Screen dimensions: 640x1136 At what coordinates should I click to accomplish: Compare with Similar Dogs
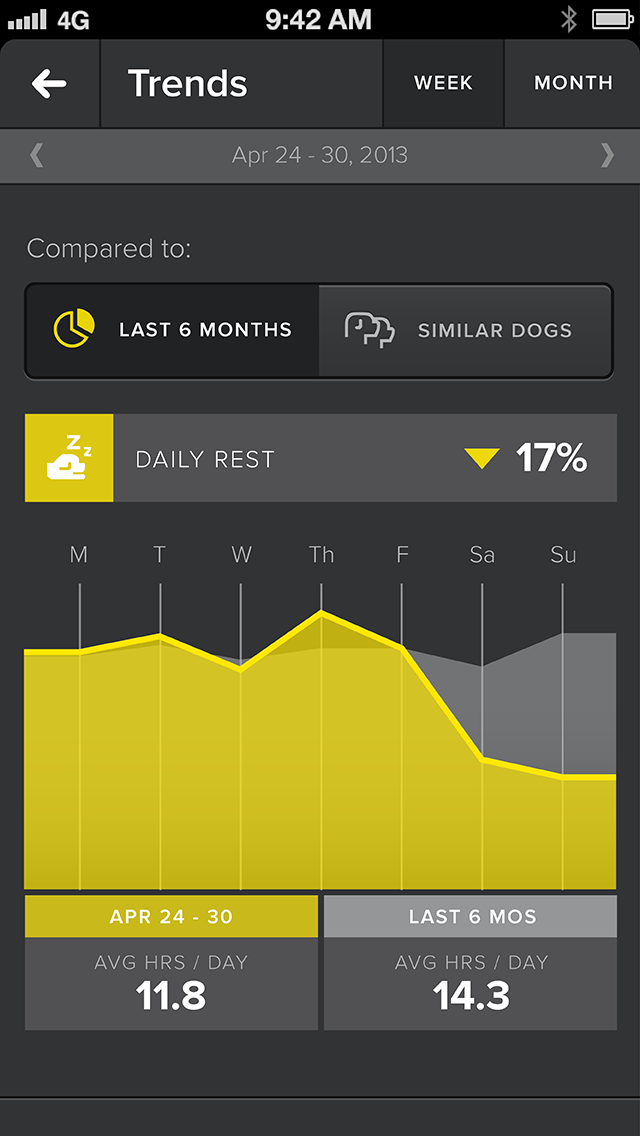465,330
